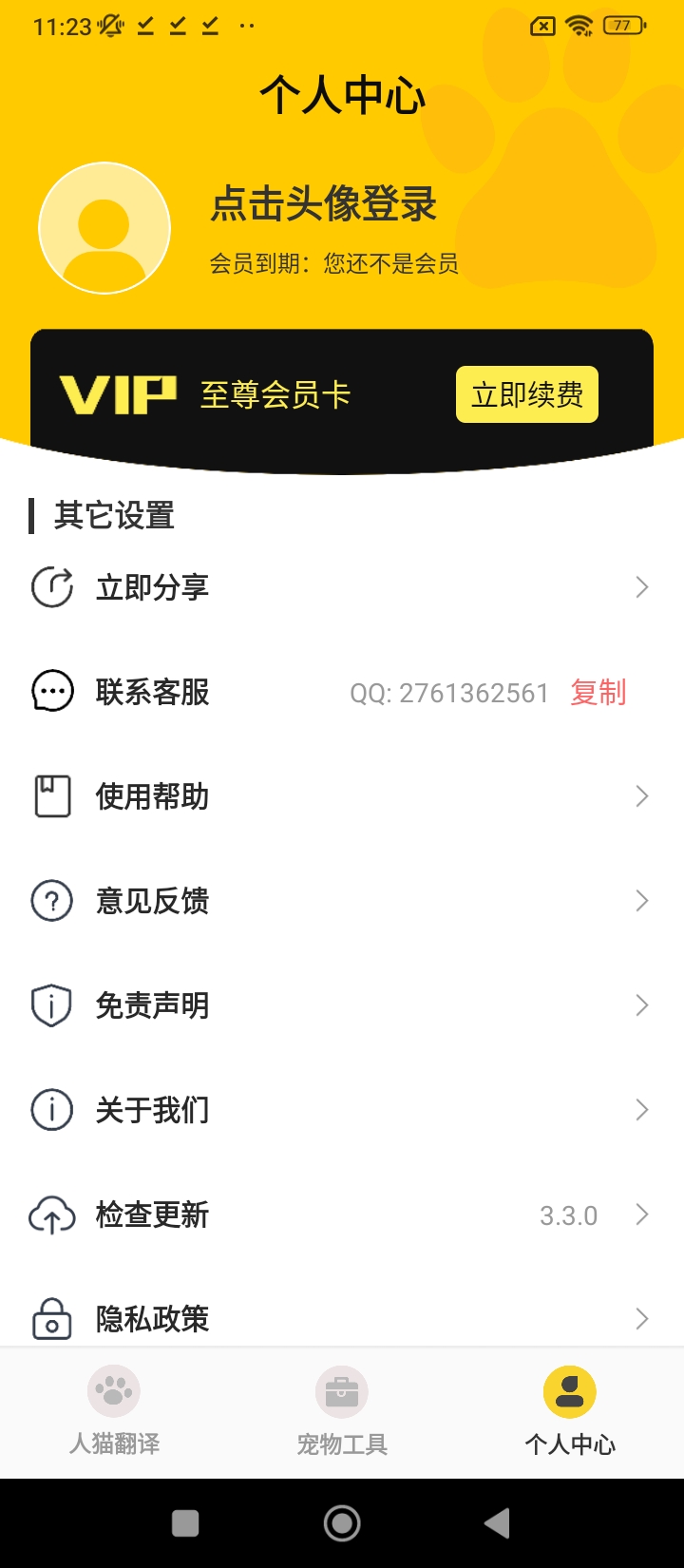View the 免责声明 disclaimer

(342, 1005)
